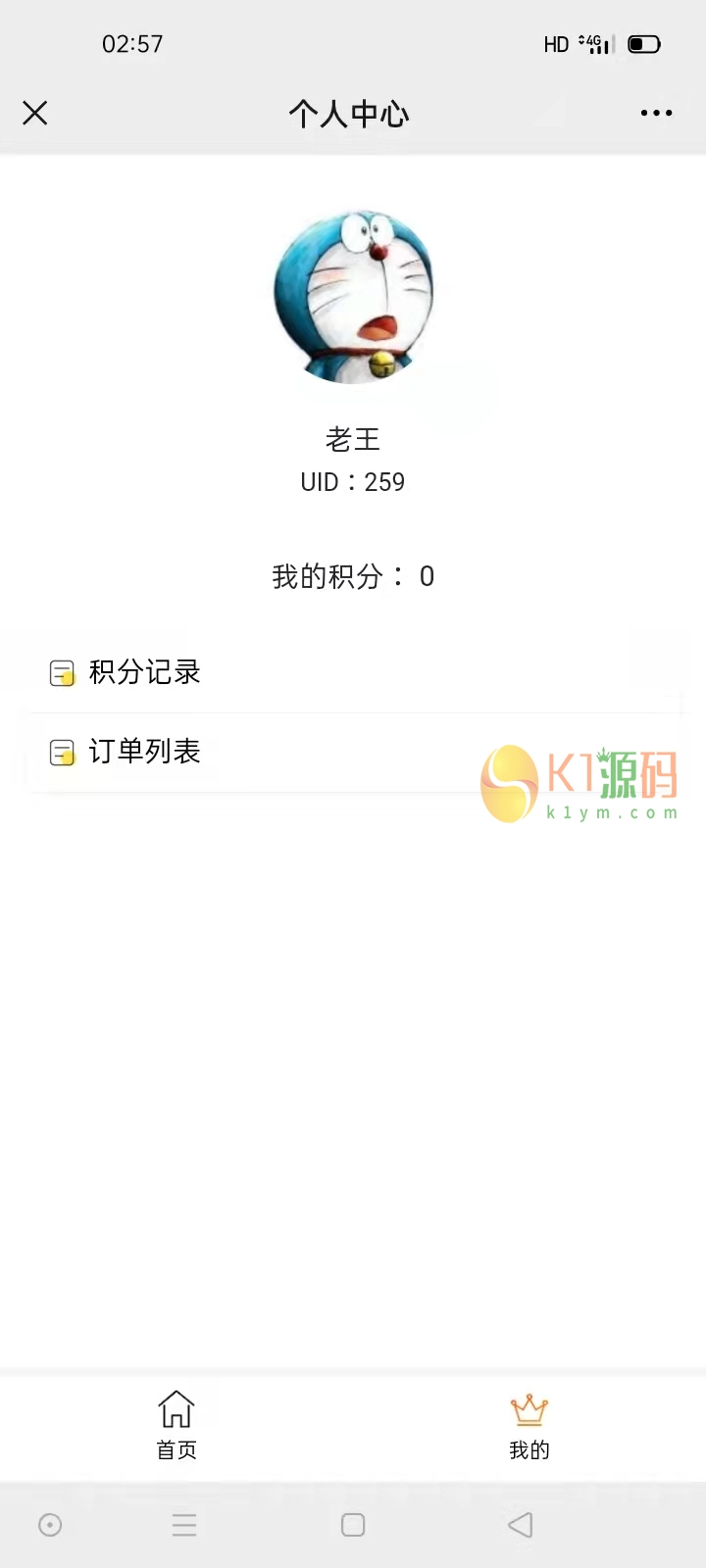Image resolution: width=706 pixels, height=1568 pixels.
Task: Switch to the 首页 home tab
Action: 176,1426
